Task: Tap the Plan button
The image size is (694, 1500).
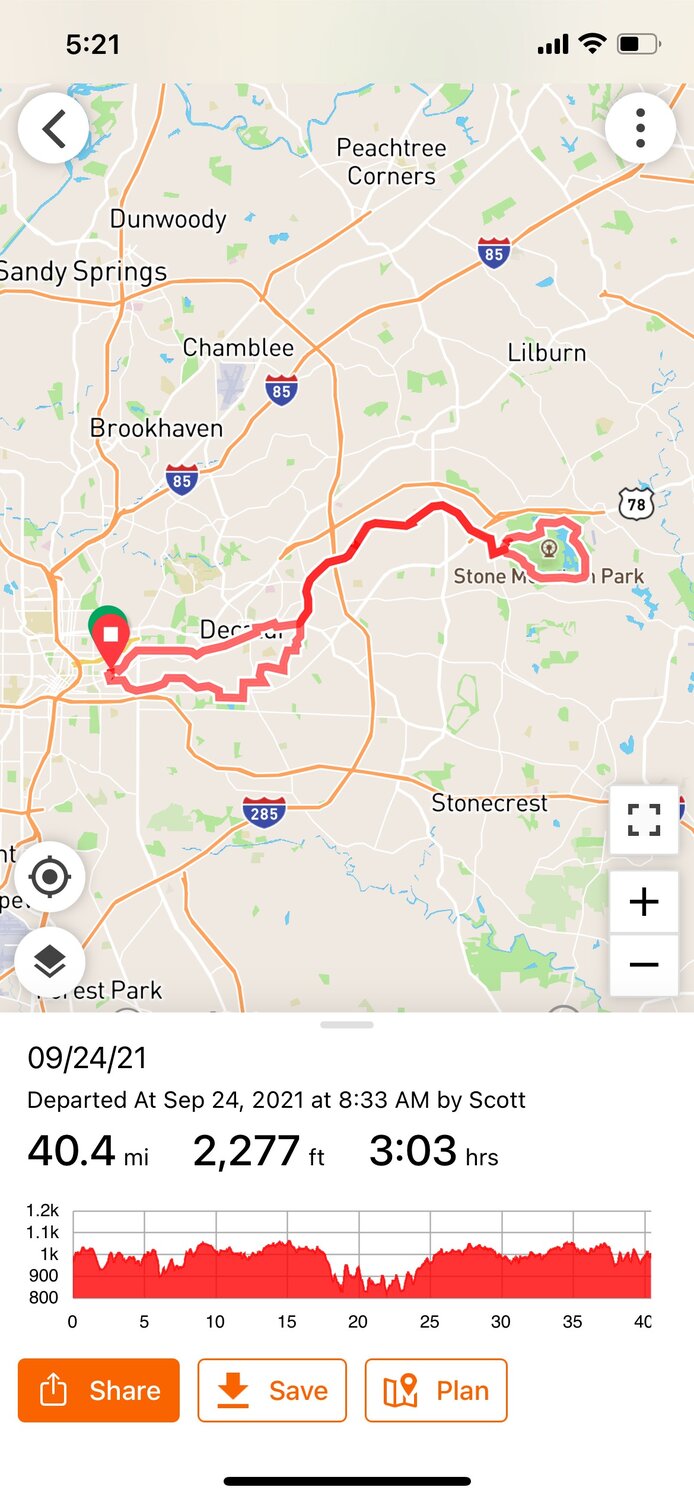Action: (436, 1390)
